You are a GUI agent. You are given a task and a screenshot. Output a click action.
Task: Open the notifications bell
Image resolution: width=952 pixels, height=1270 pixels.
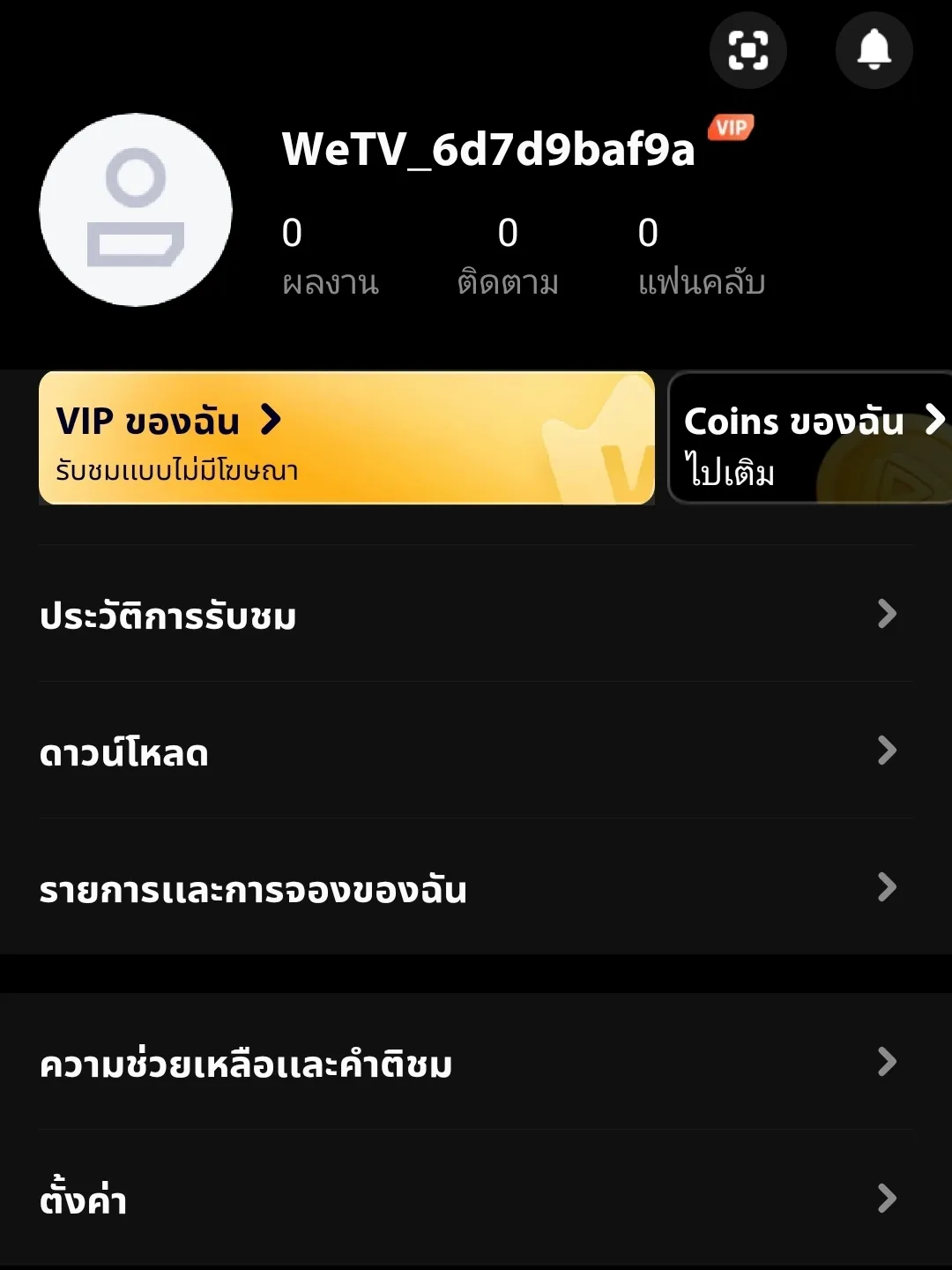tap(873, 50)
